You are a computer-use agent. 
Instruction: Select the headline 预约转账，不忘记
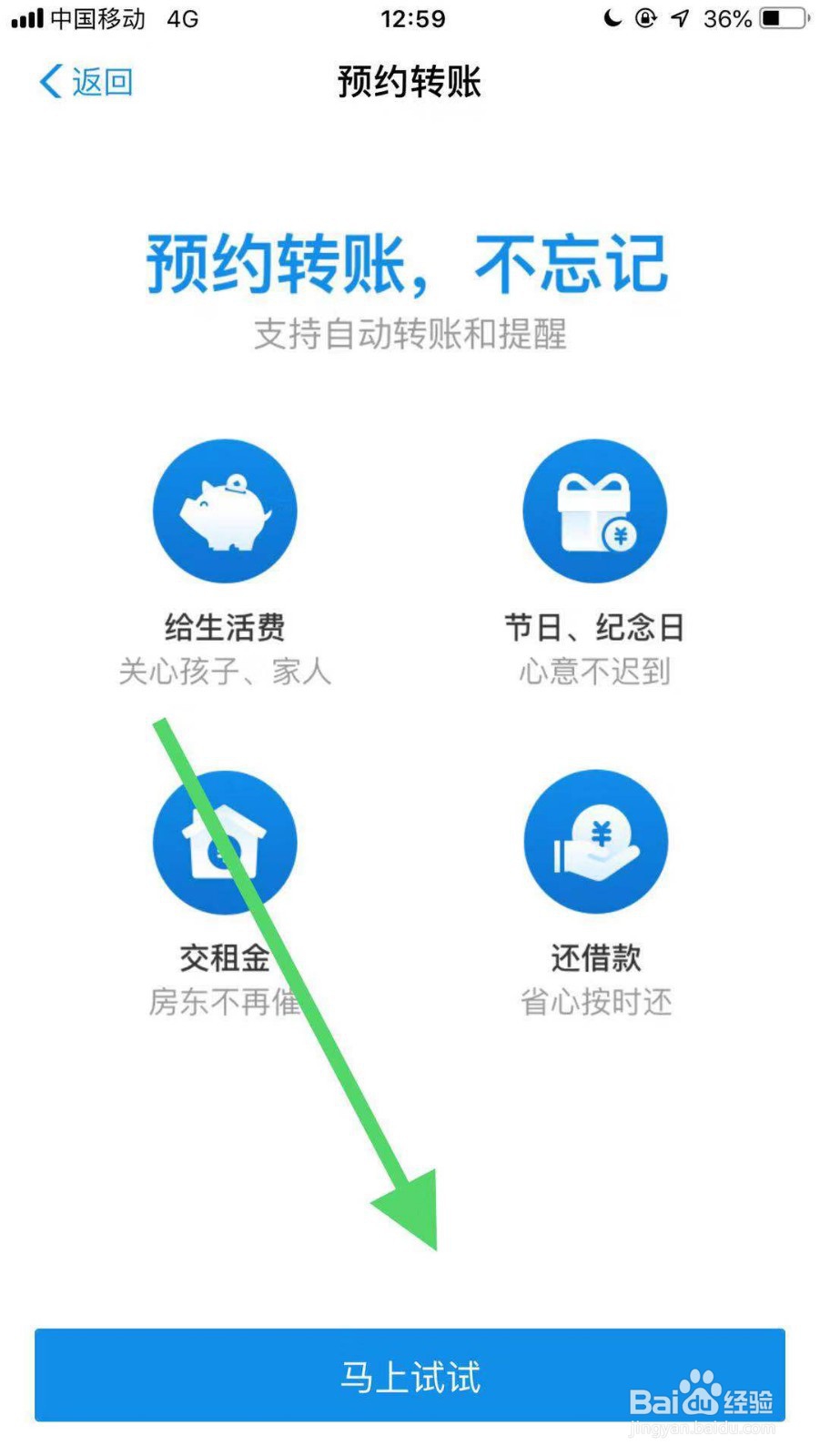click(410, 261)
